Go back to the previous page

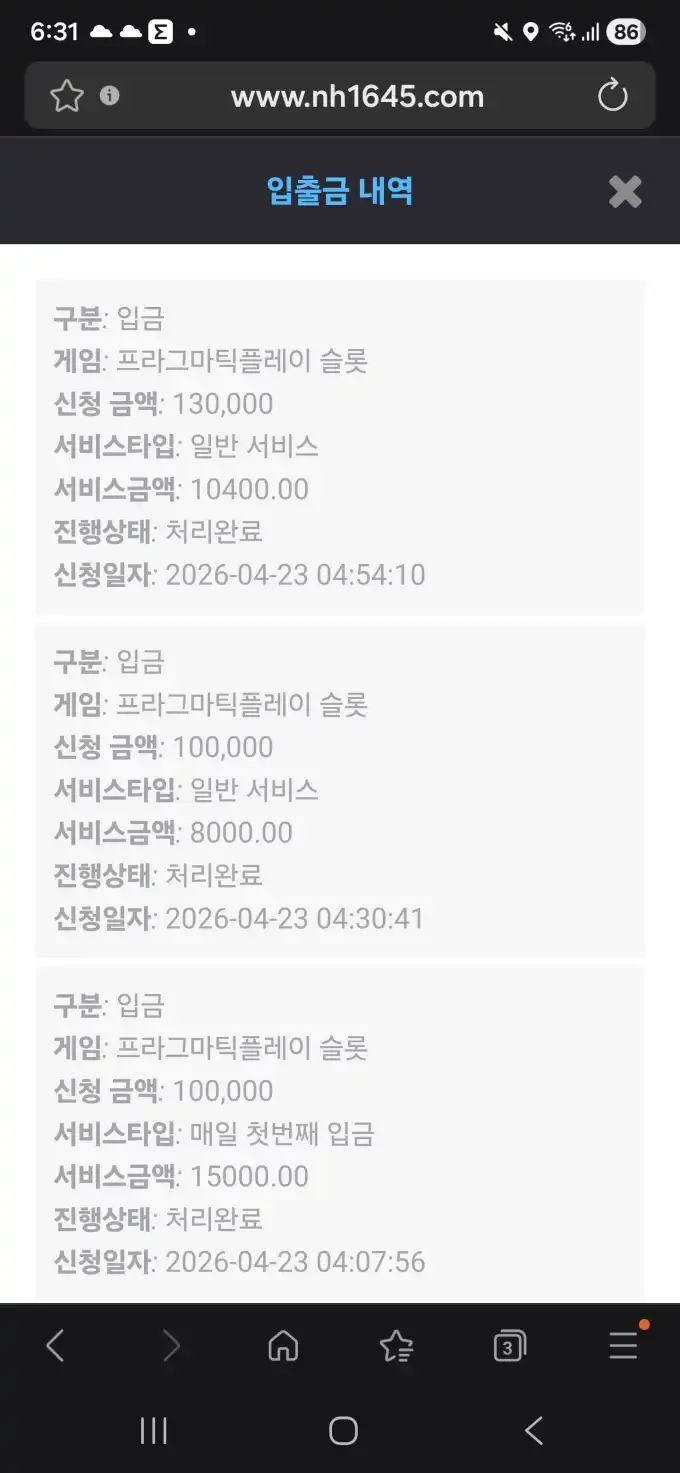point(56,1346)
